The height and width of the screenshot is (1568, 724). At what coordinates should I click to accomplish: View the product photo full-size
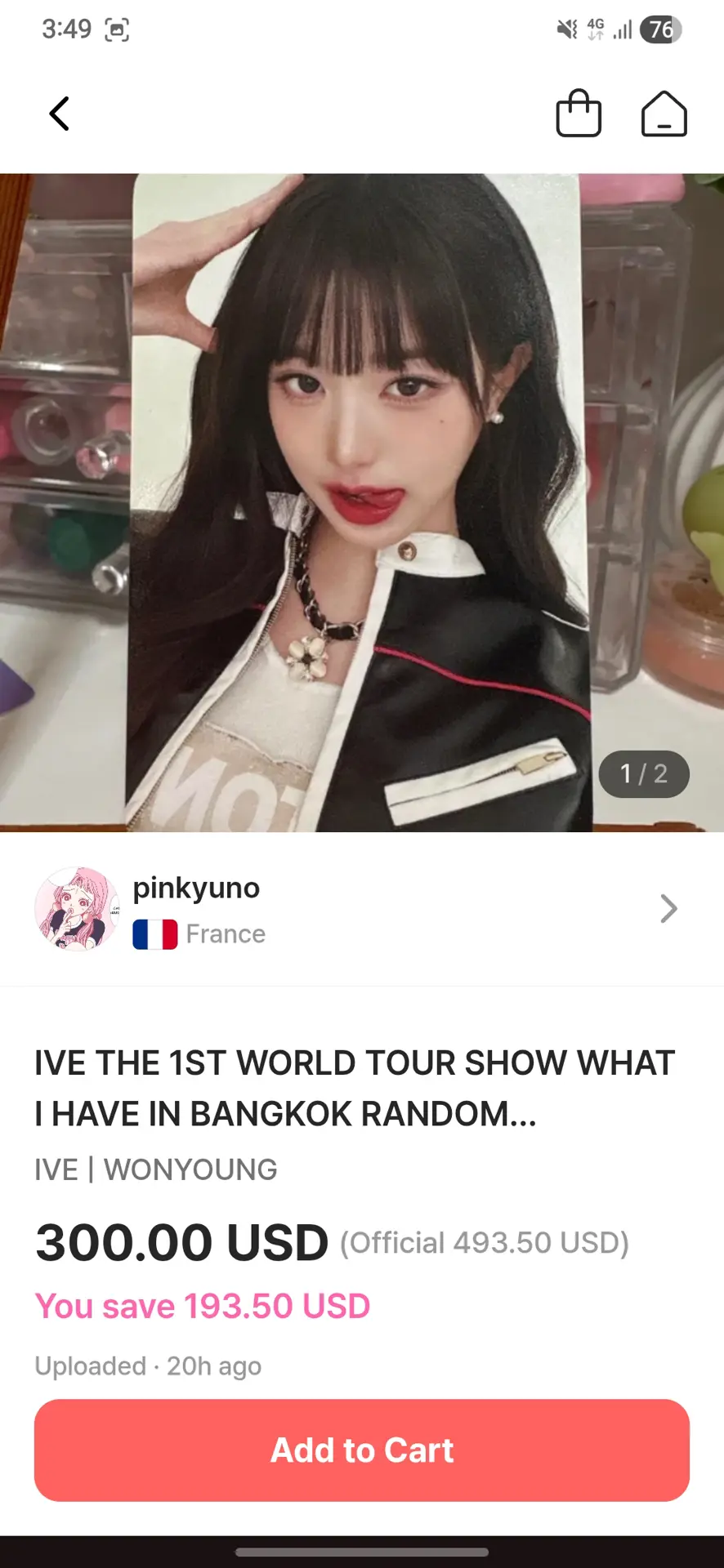[x=362, y=502]
